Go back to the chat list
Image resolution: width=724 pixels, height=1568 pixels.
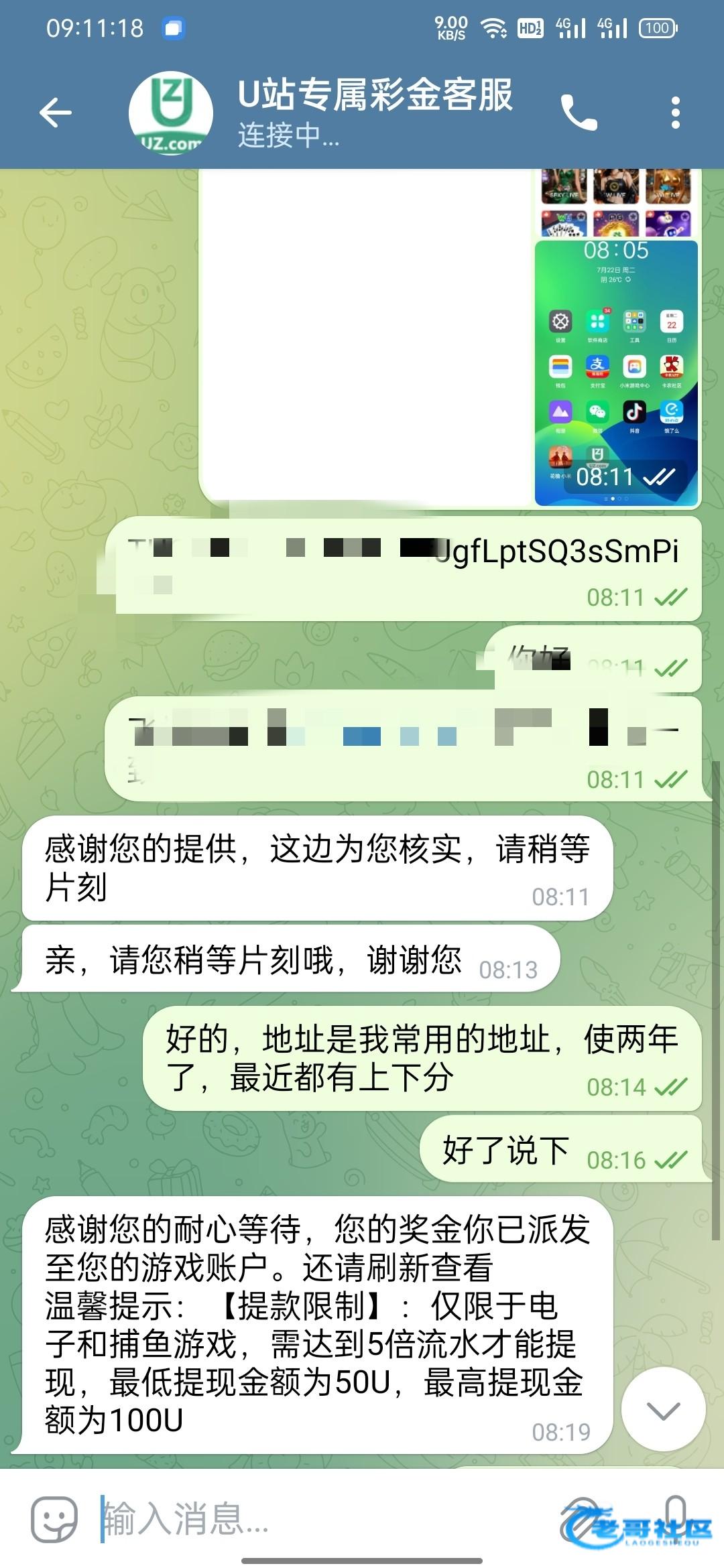[56, 113]
